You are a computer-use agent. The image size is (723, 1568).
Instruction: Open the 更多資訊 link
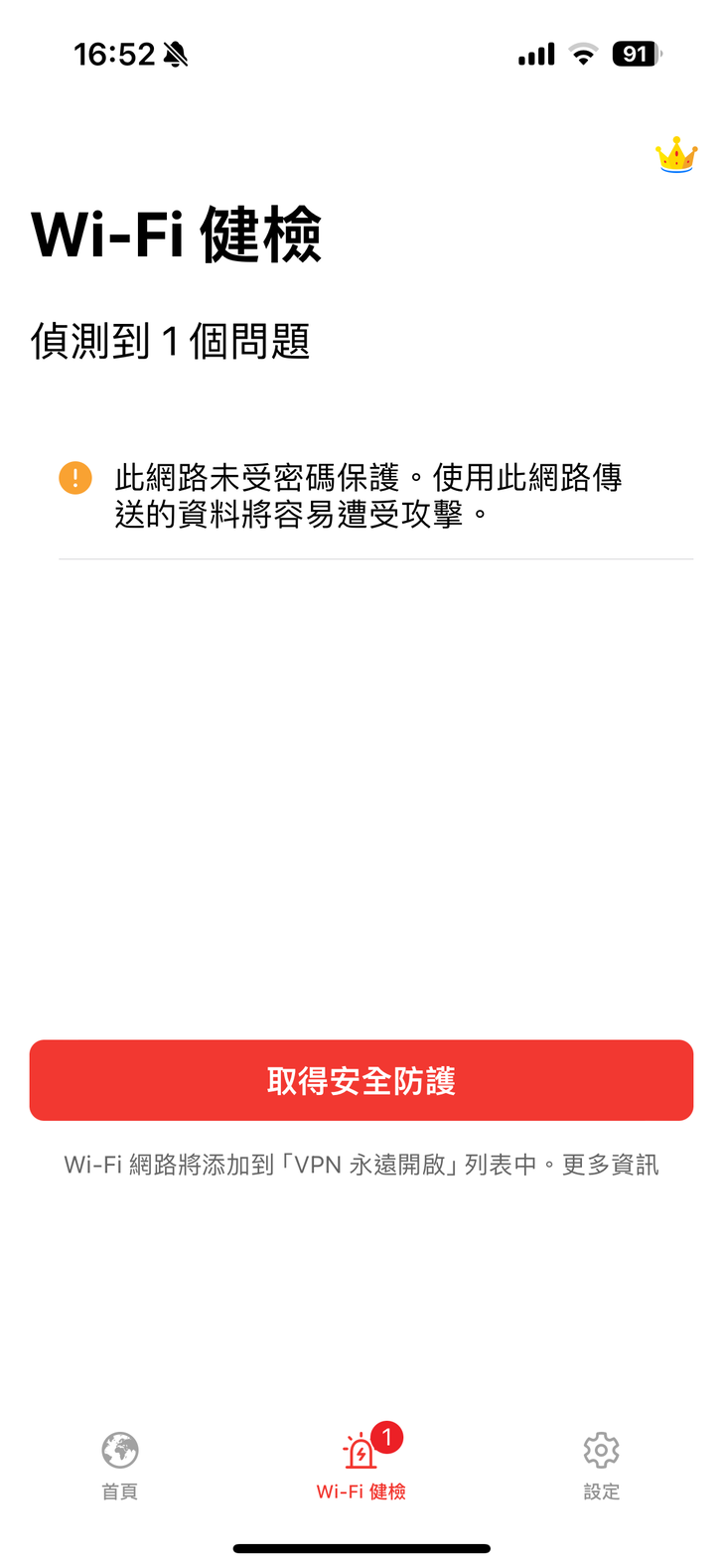click(x=610, y=1165)
